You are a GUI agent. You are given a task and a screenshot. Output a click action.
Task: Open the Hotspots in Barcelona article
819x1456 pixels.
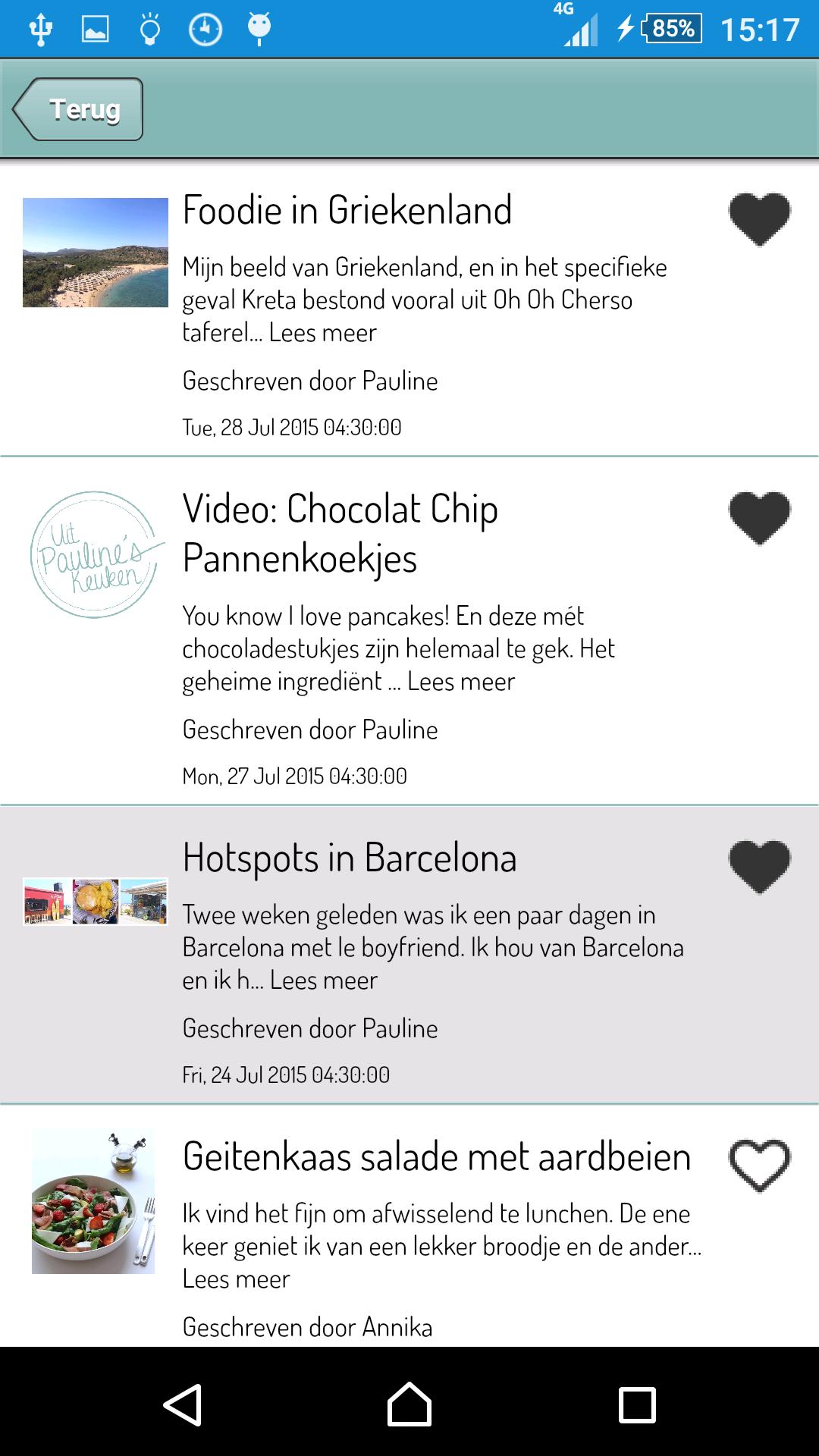350,858
